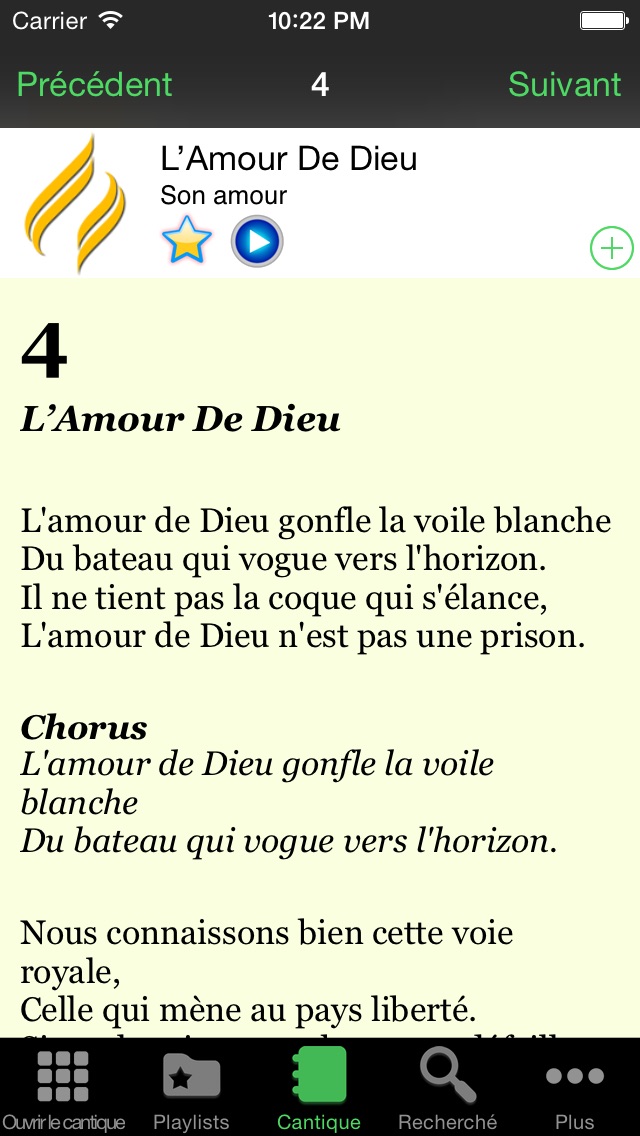This screenshot has width=640, height=1136.
Task: Open the Ouvrir le cantique tab
Action: (x=63, y=1090)
